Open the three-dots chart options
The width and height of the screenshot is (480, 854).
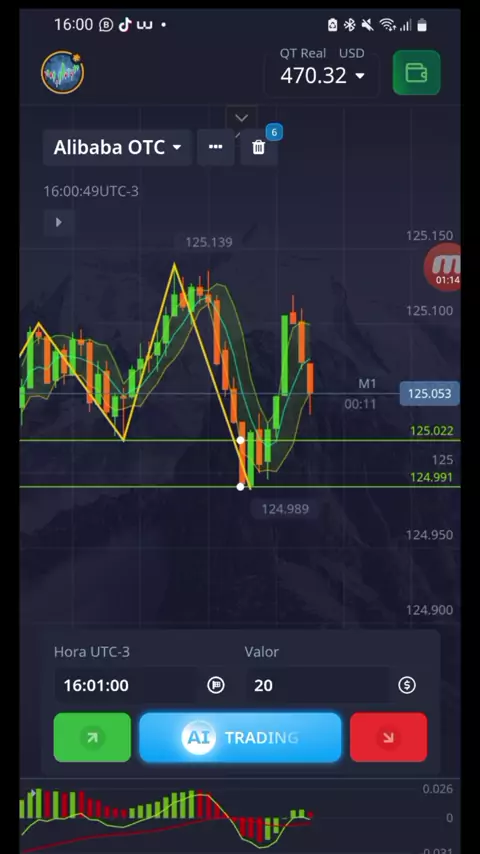pyautogui.click(x=215, y=147)
